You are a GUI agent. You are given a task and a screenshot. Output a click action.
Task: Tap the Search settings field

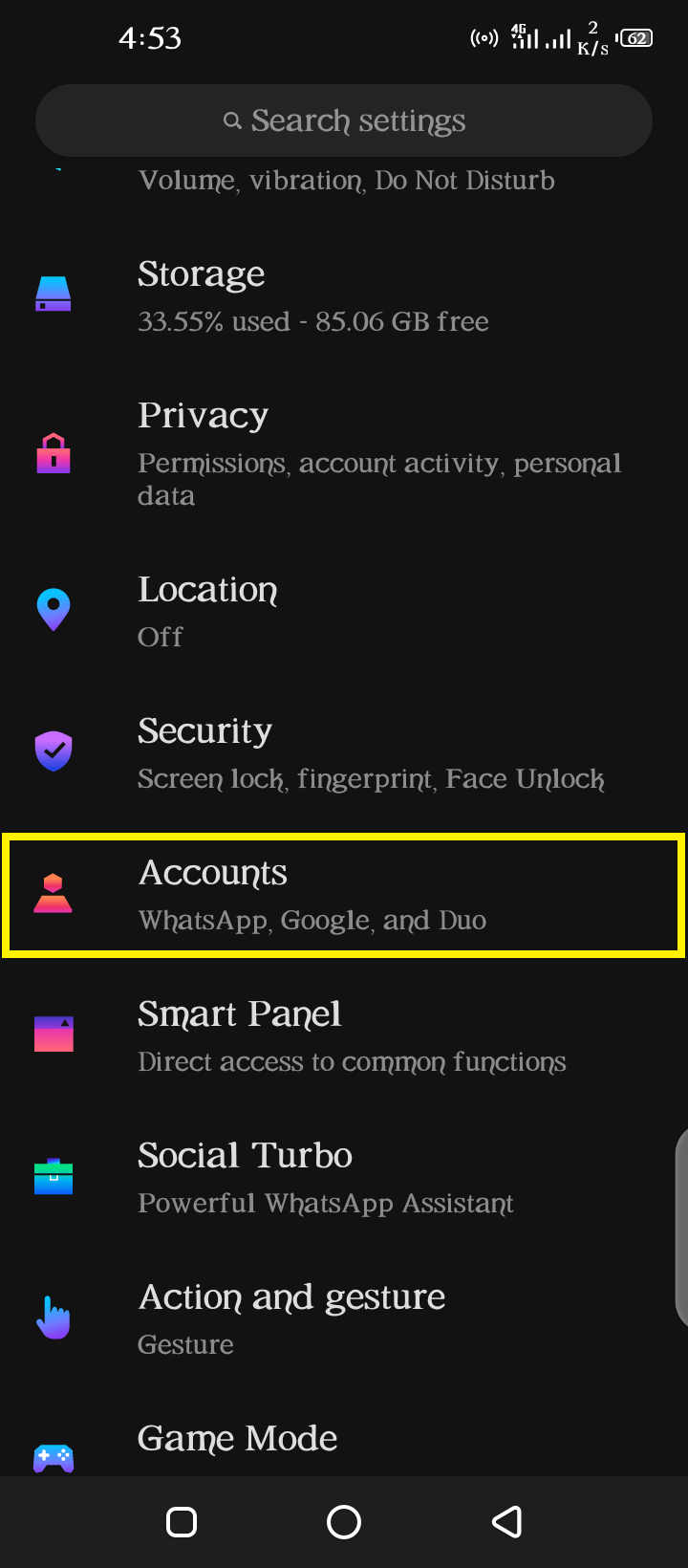(344, 120)
